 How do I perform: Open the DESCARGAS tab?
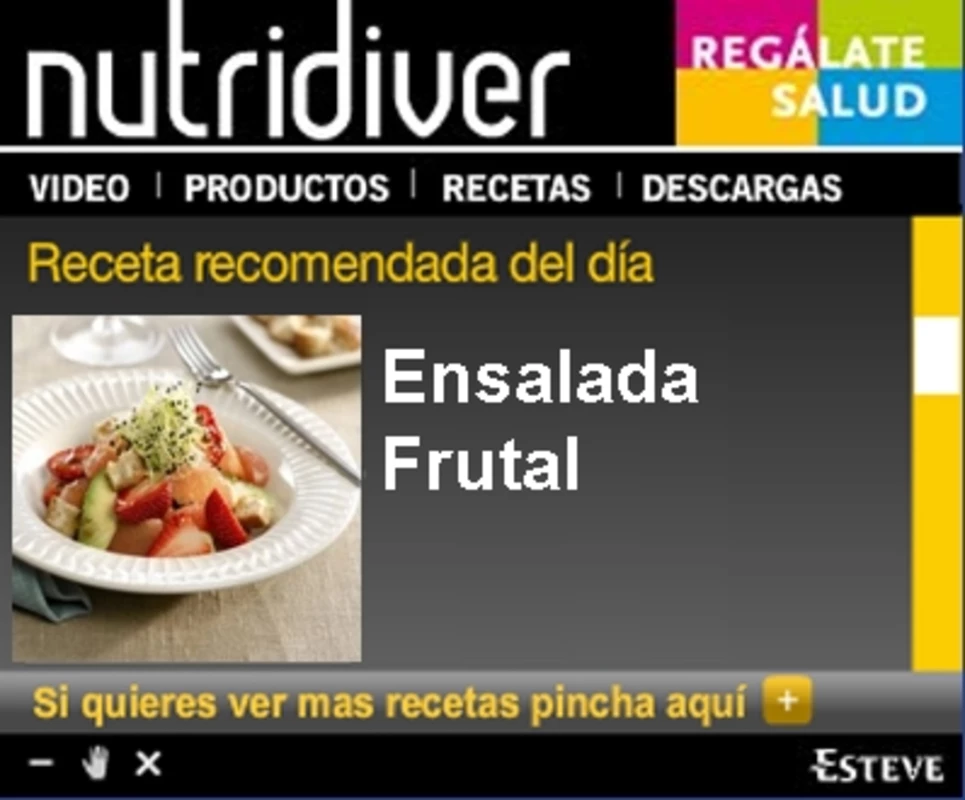(741, 188)
